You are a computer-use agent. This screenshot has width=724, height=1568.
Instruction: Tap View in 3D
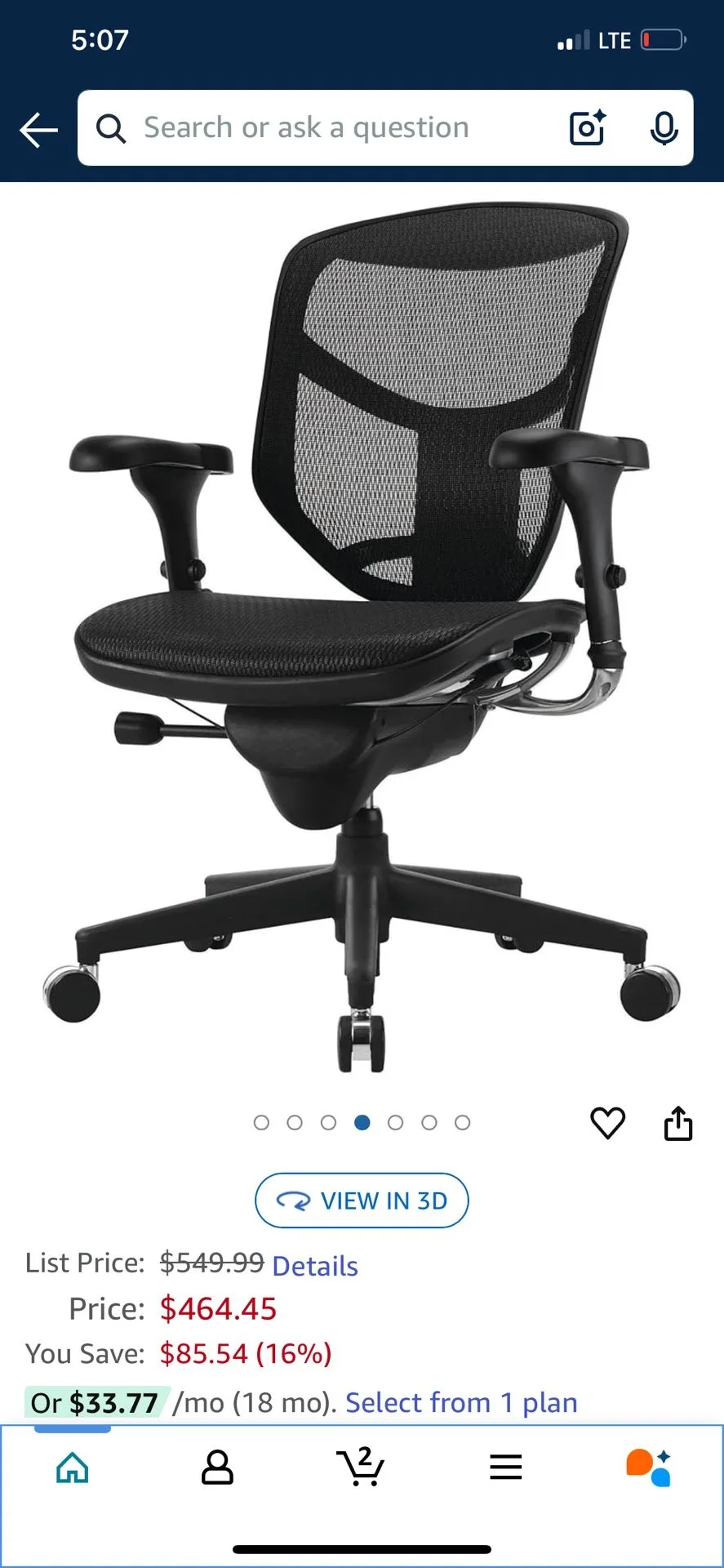point(362,1200)
